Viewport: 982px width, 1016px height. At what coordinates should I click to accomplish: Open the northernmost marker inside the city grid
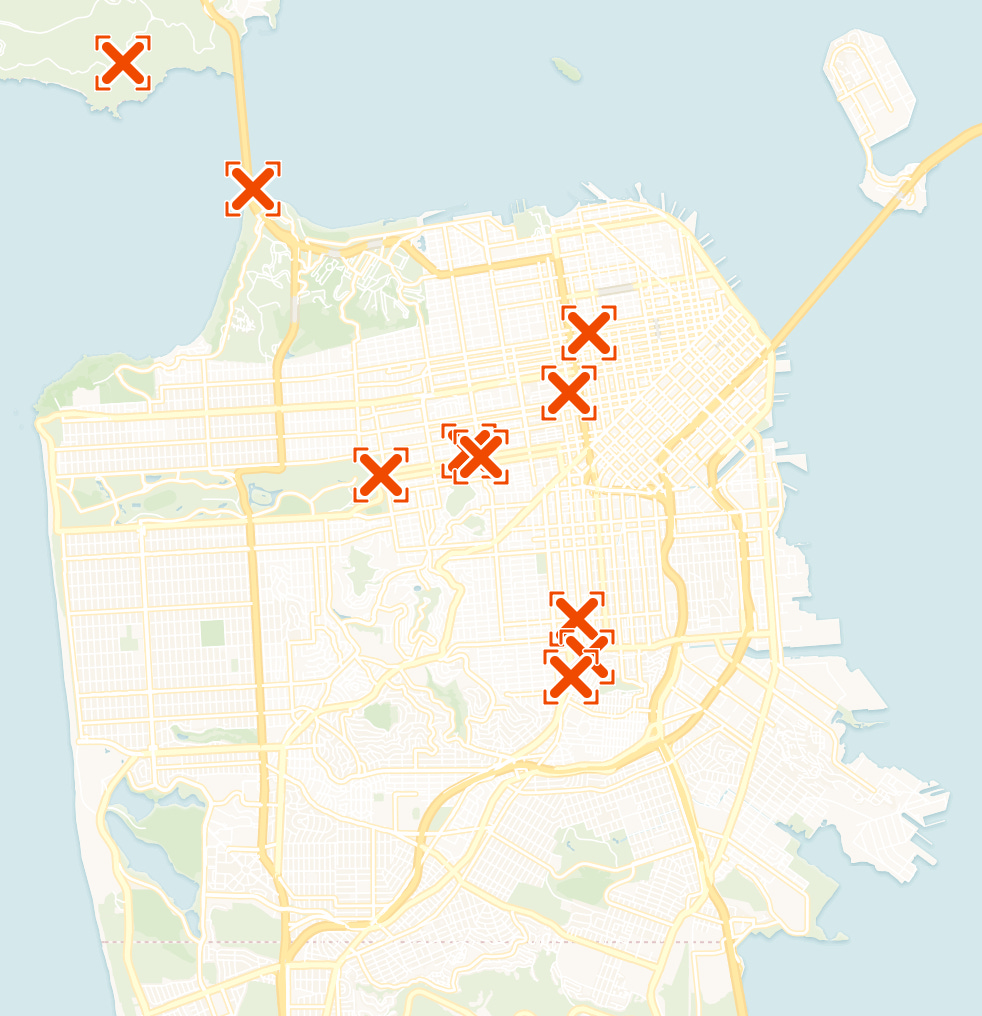589,333
